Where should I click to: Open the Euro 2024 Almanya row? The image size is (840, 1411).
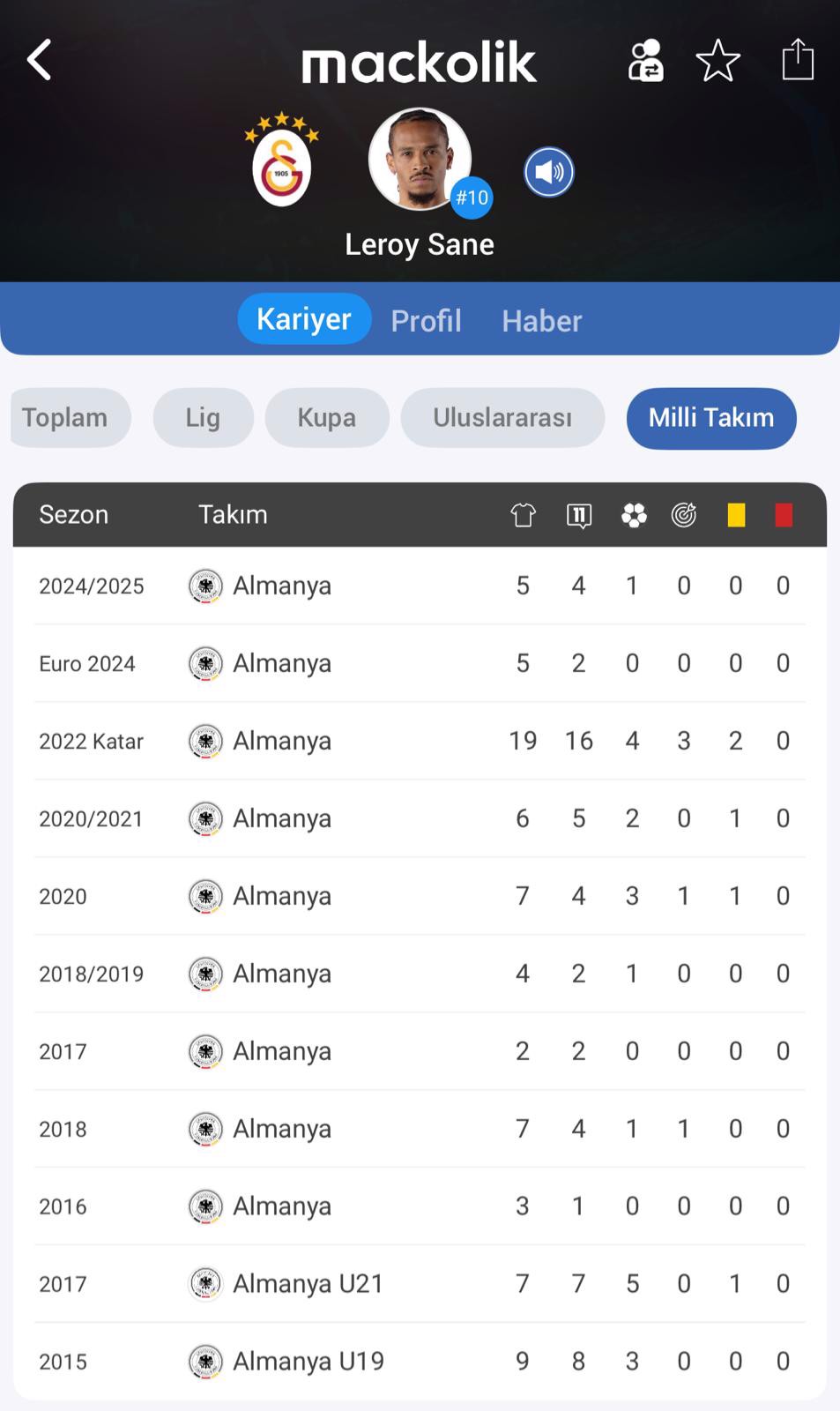(420, 663)
